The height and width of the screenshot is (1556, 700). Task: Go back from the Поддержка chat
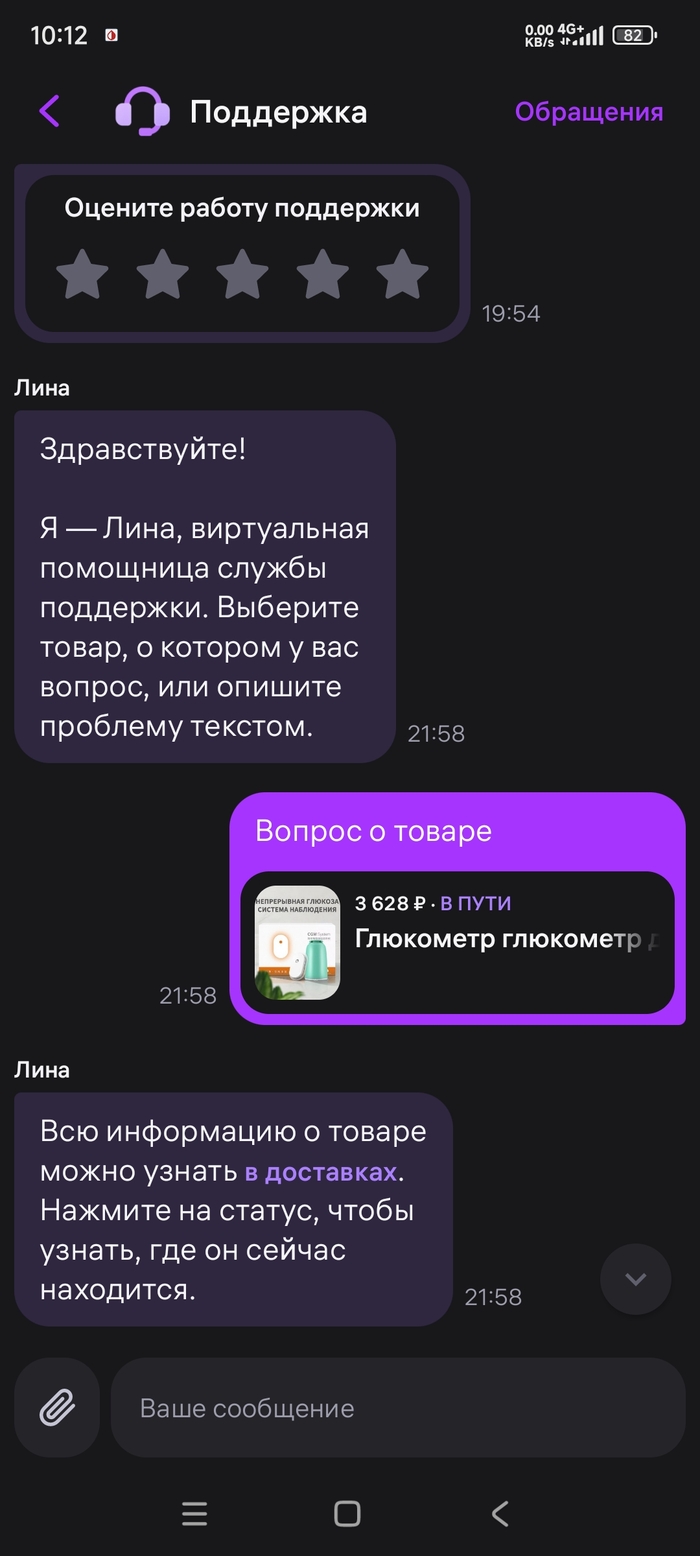49,111
